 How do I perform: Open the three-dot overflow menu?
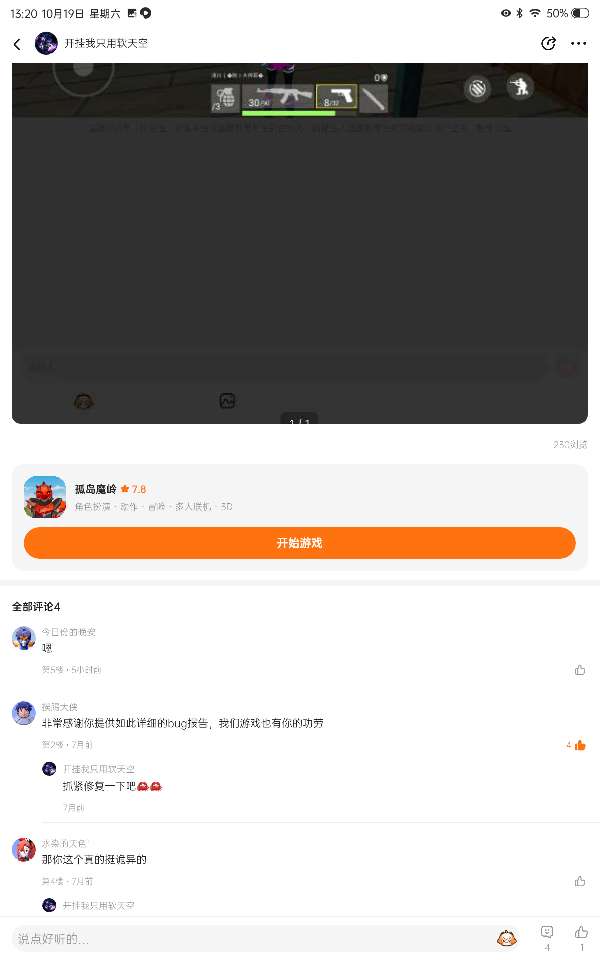[x=578, y=44]
